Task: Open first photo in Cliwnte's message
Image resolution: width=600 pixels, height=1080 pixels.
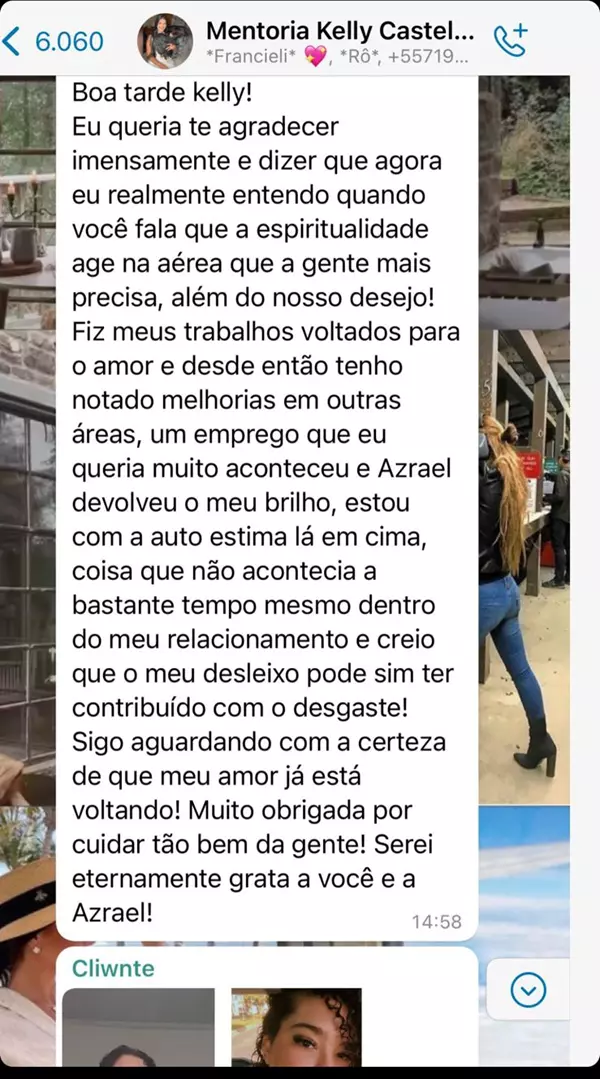Action: 138,1026
